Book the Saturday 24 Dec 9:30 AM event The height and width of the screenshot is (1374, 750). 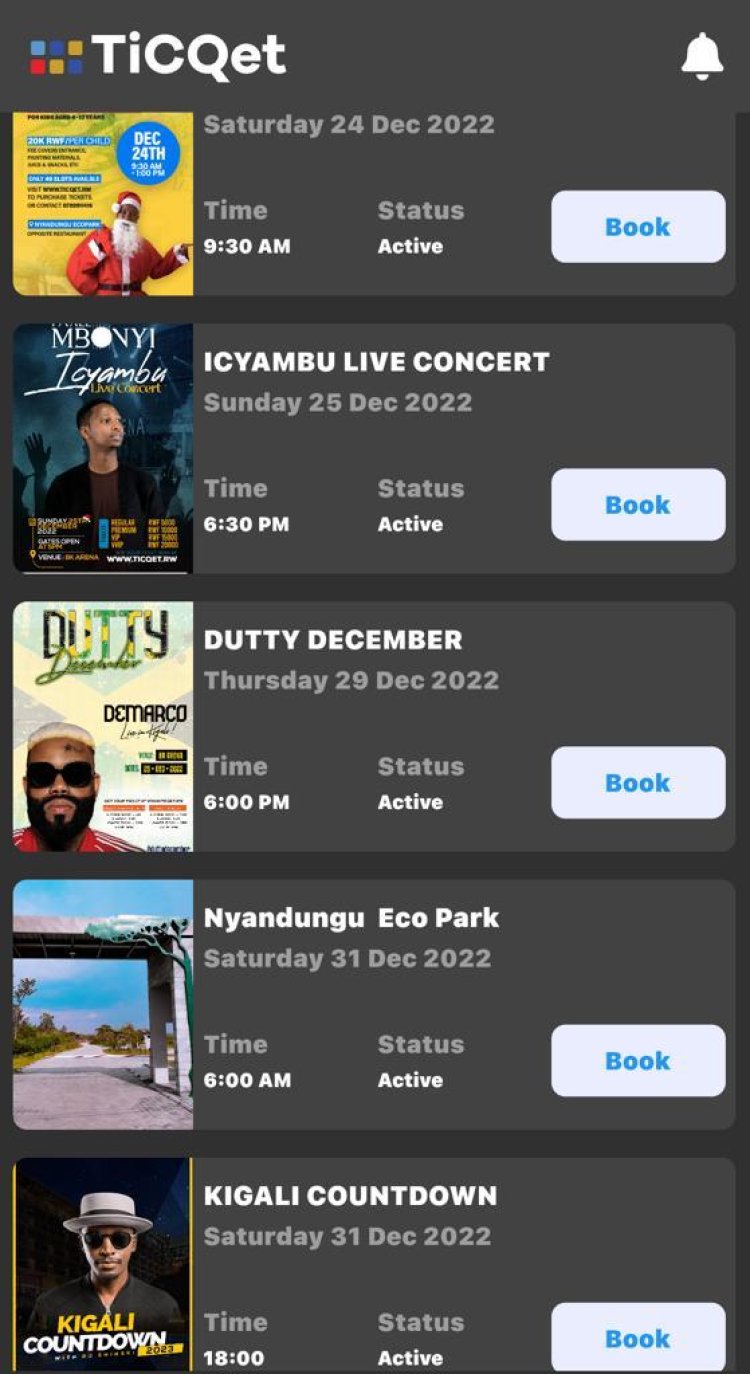(x=638, y=227)
